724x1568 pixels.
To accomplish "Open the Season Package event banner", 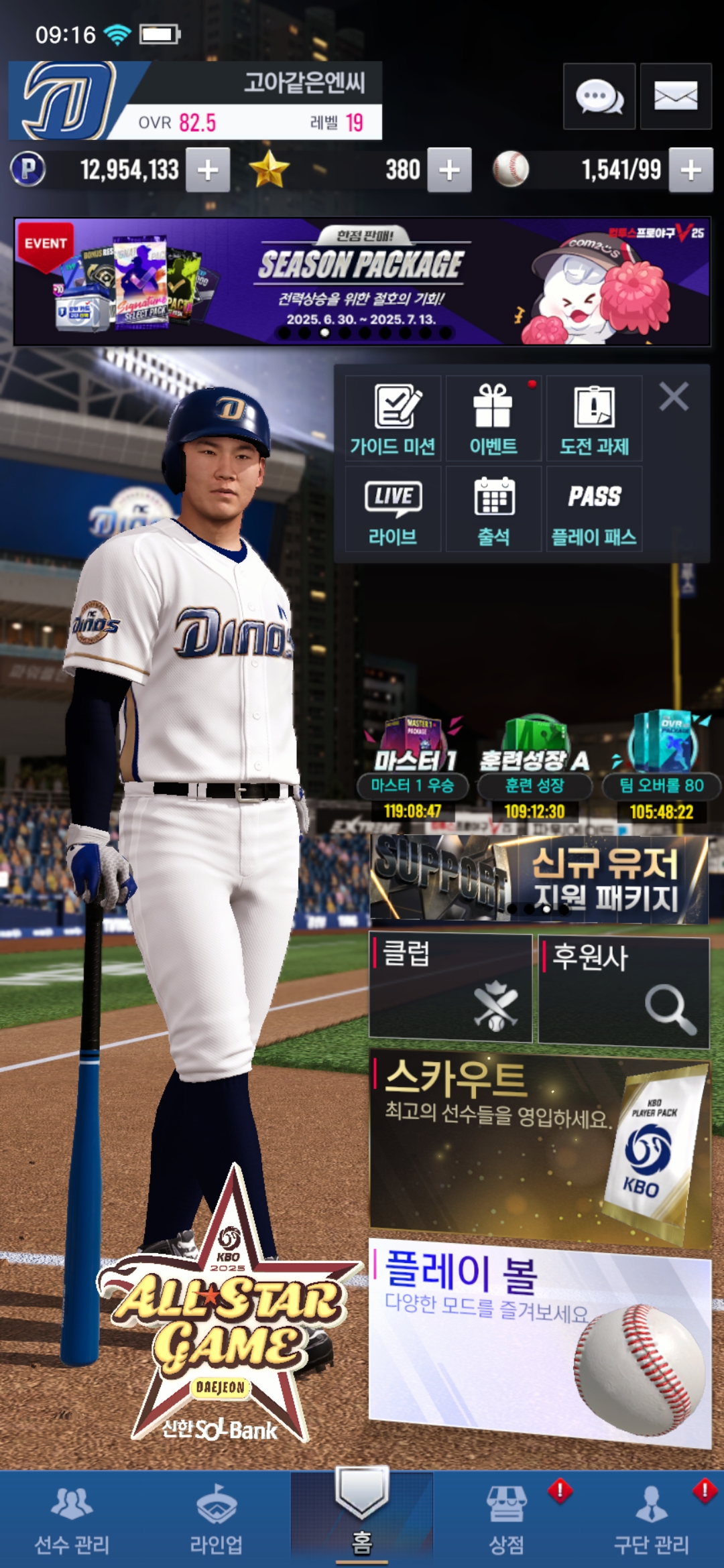I will (362, 281).
